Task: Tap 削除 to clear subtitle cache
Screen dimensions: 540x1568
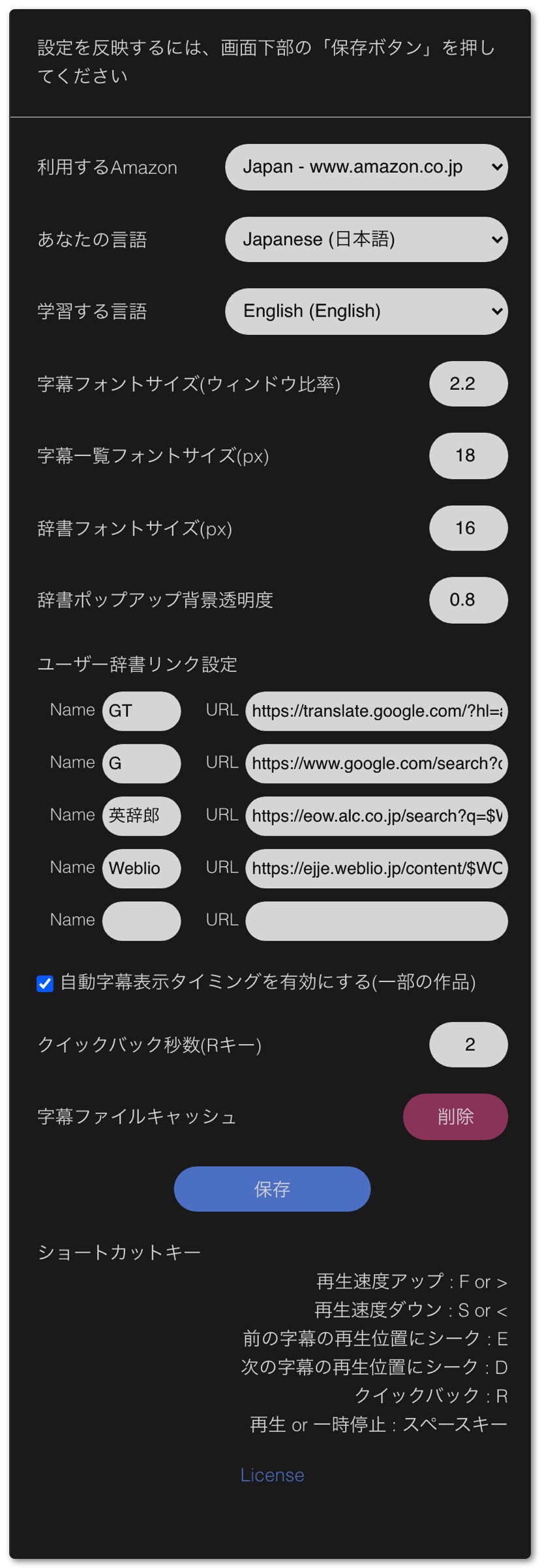Action: (x=455, y=1116)
